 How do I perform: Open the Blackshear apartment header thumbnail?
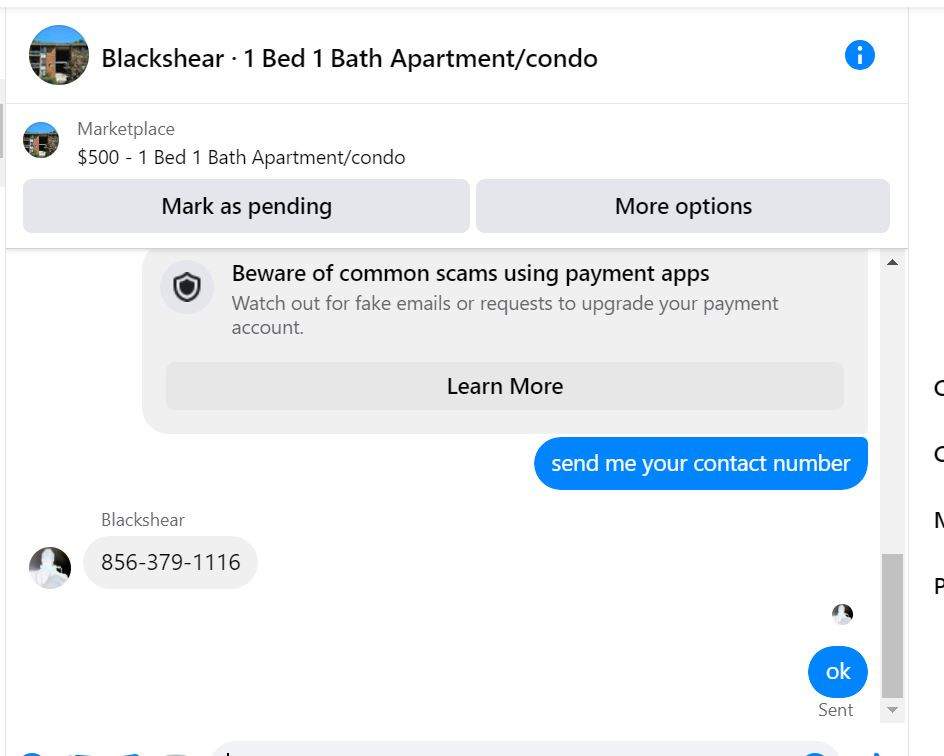(59, 55)
